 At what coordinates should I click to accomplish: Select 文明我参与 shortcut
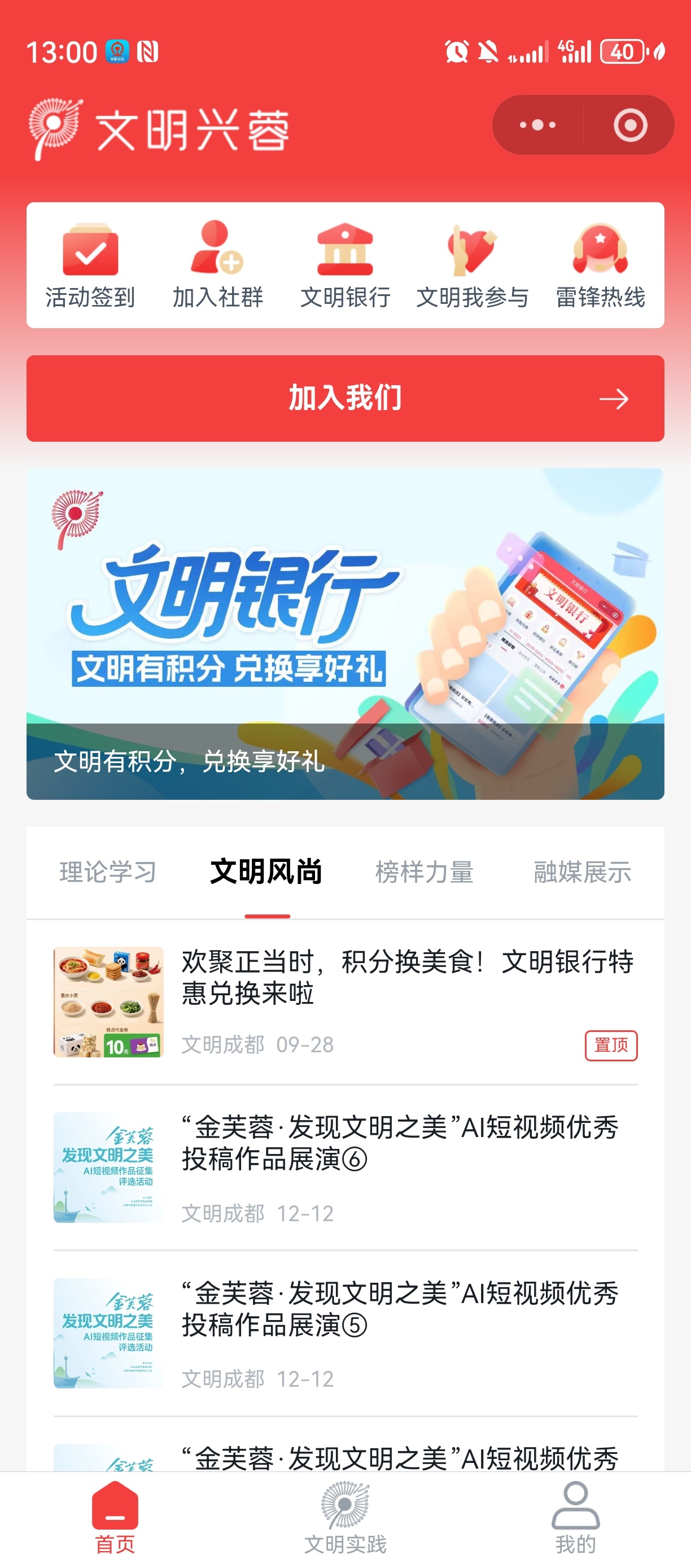tap(472, 266)
